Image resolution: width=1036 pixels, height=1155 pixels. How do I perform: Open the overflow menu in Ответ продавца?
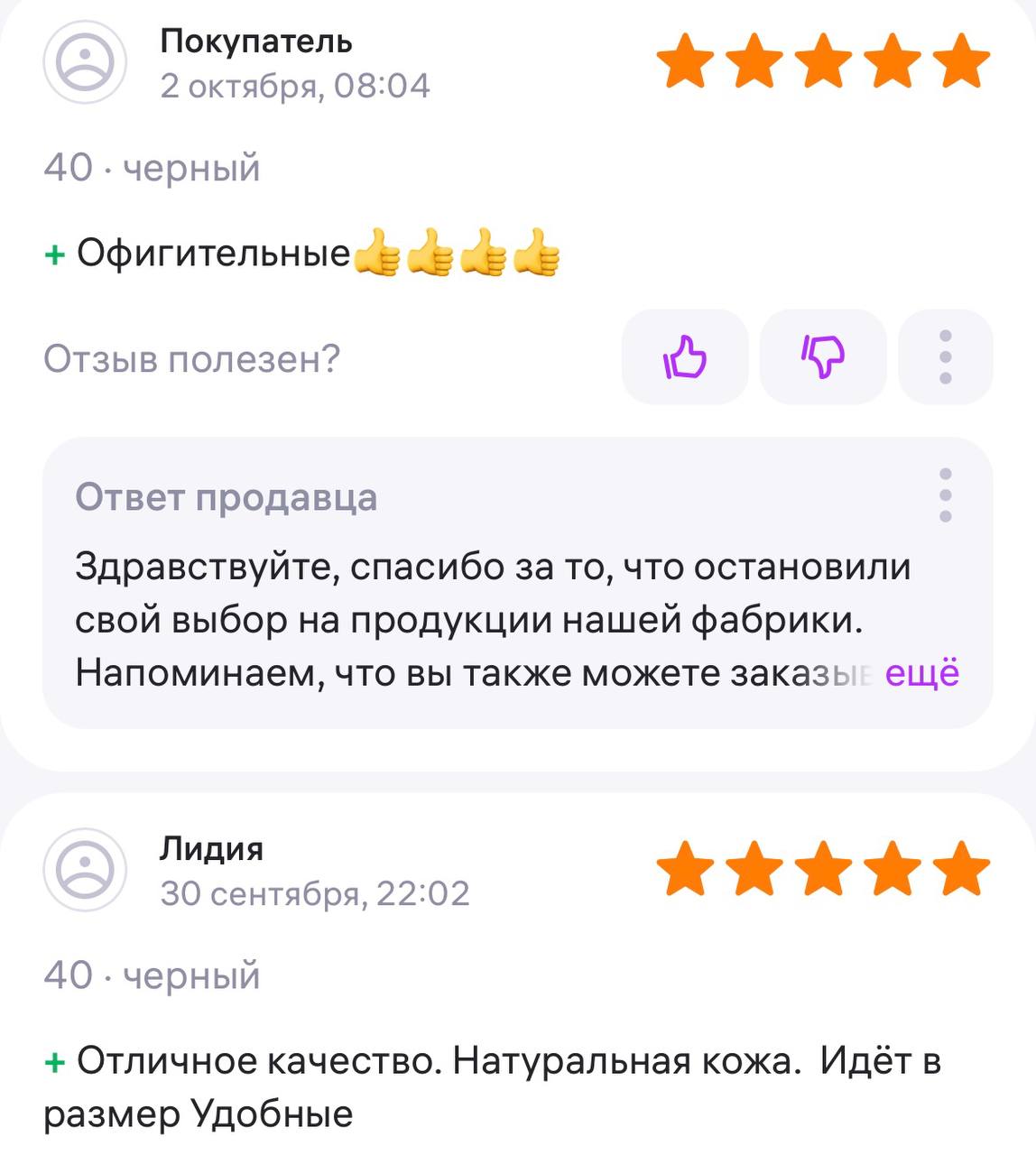tap(945, 495)
